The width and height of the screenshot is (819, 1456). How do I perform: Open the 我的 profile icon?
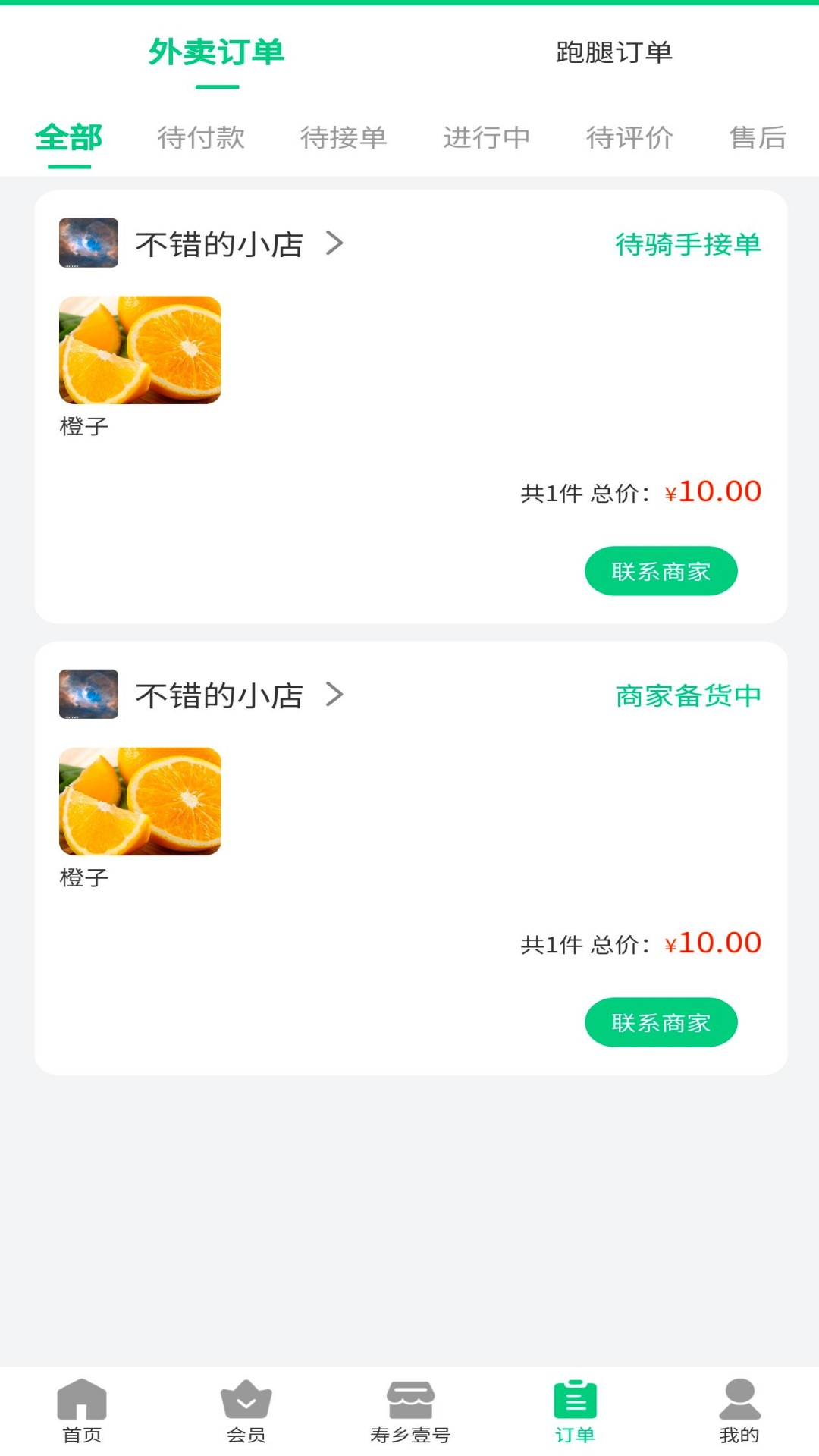pyautogui.click(x=737, y=1412)
